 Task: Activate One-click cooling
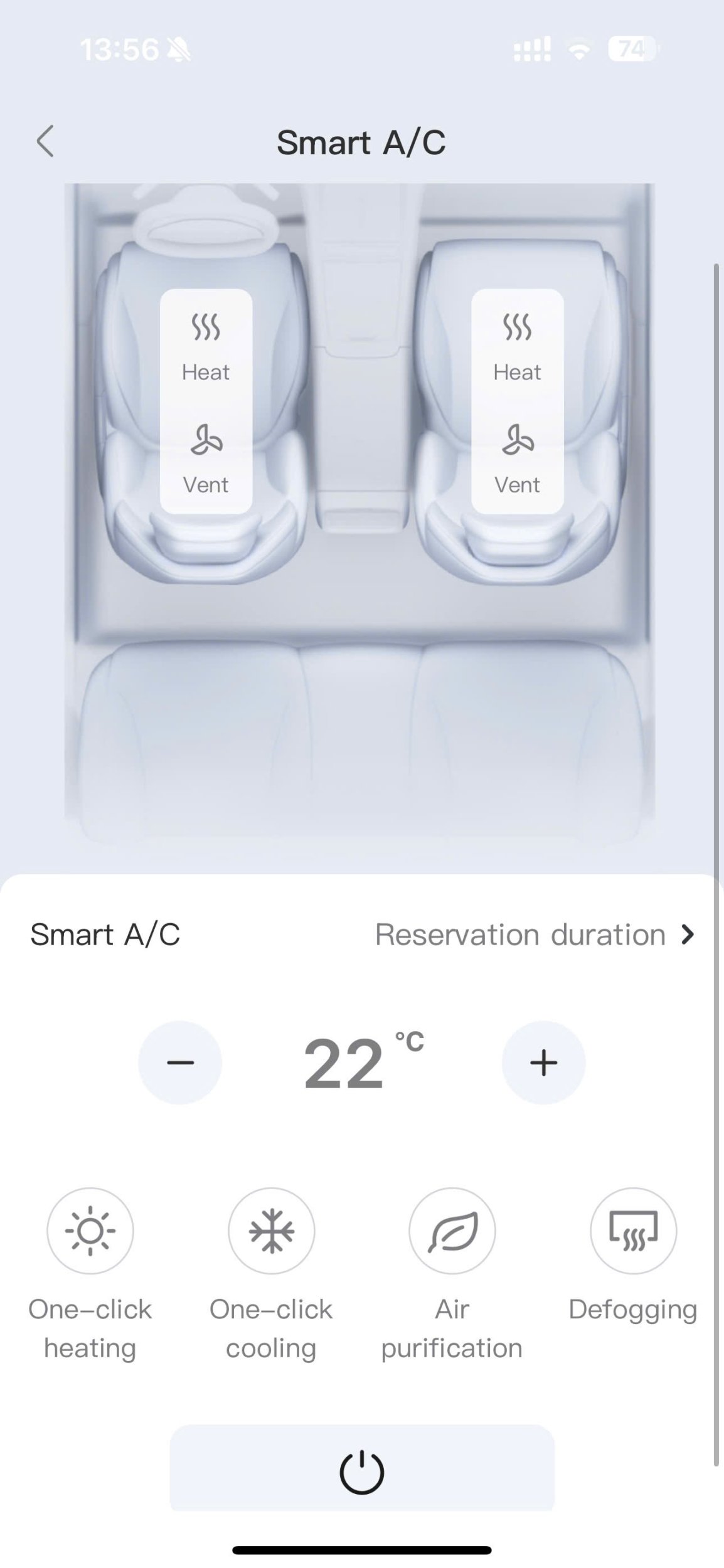(x=271, y=1231)
